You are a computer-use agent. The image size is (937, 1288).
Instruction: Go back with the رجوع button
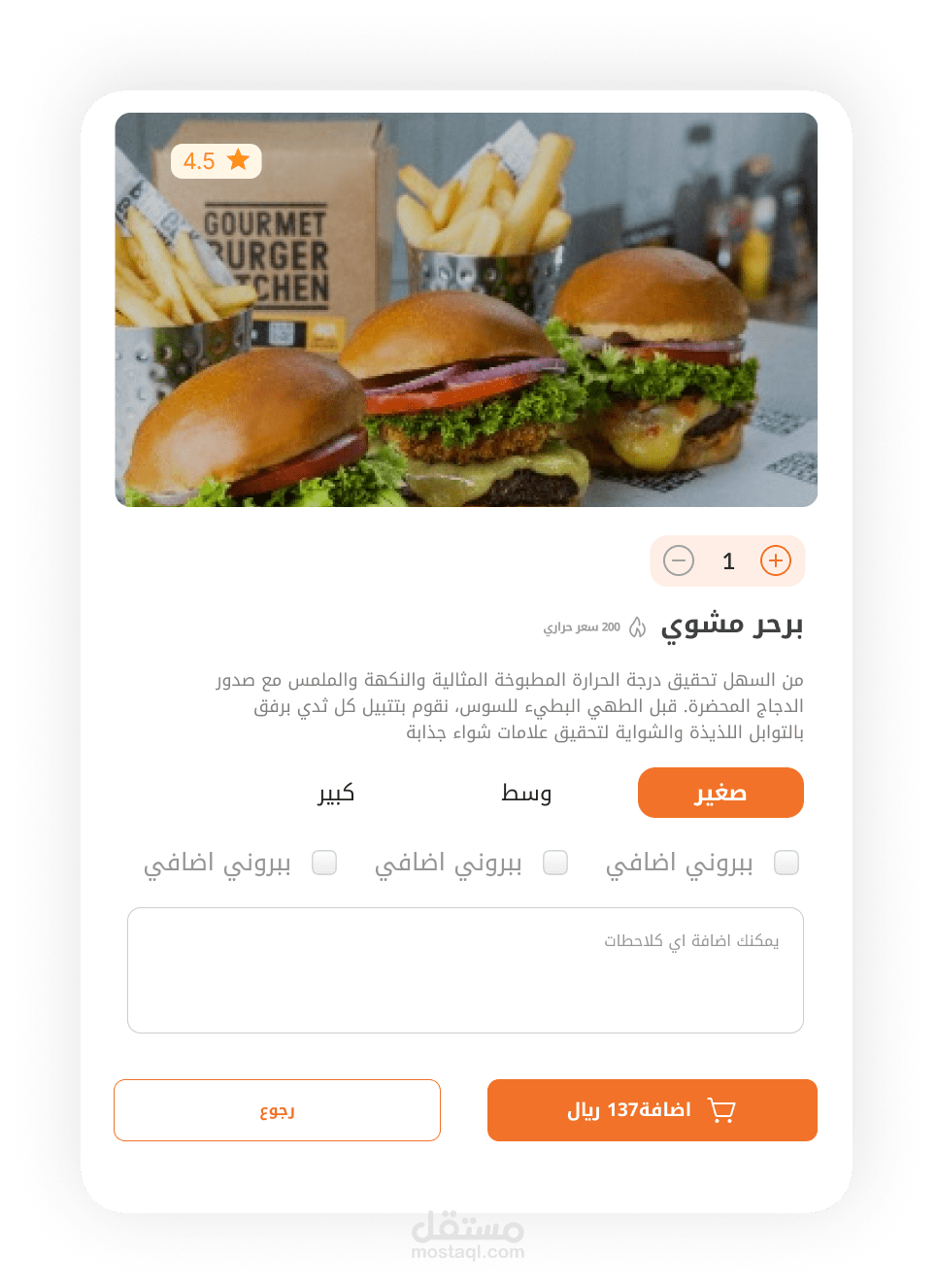pos(277,1110)
